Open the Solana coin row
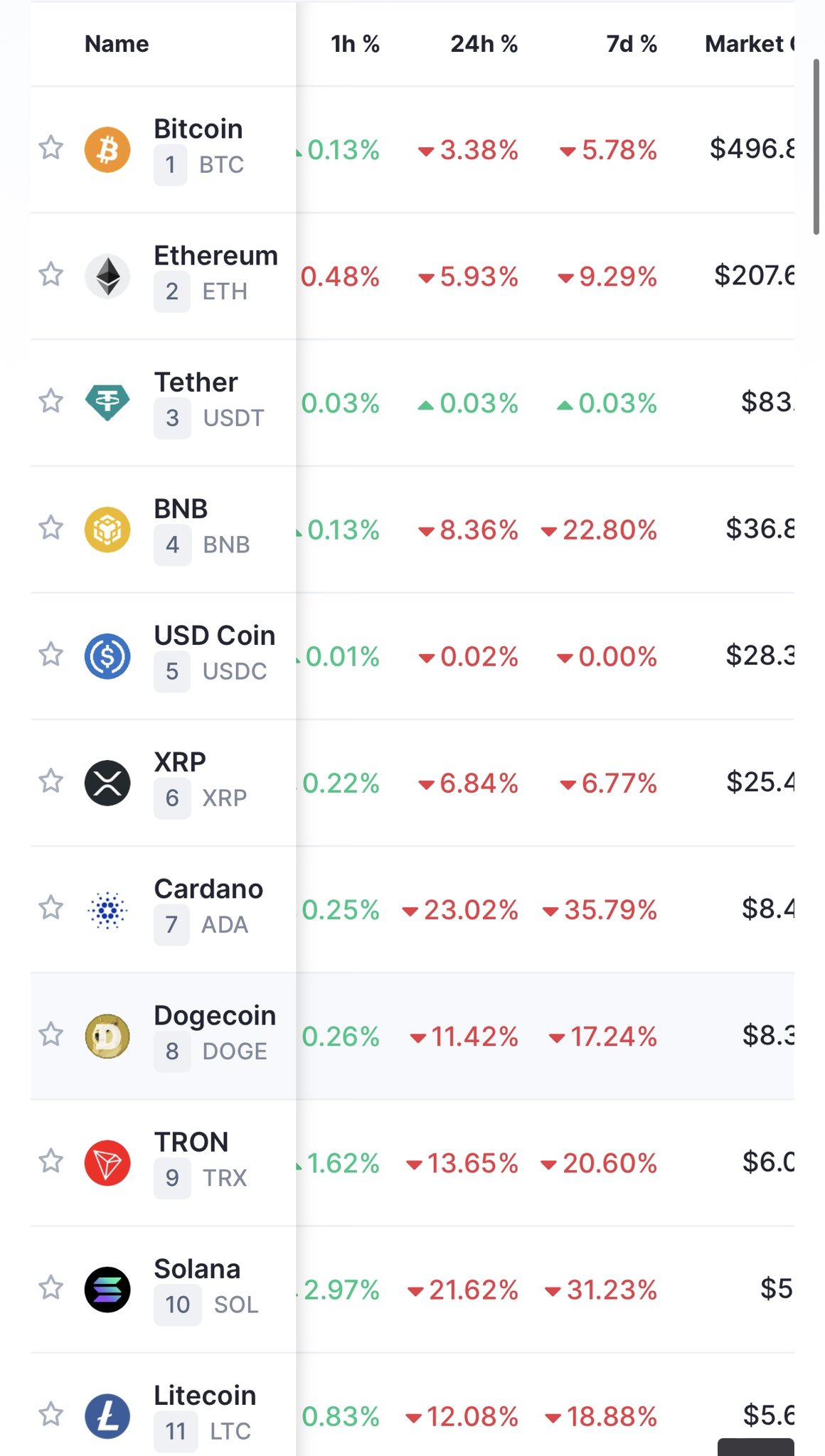The height and width of the screenshot is (1456, 825). pos(412,1290)
